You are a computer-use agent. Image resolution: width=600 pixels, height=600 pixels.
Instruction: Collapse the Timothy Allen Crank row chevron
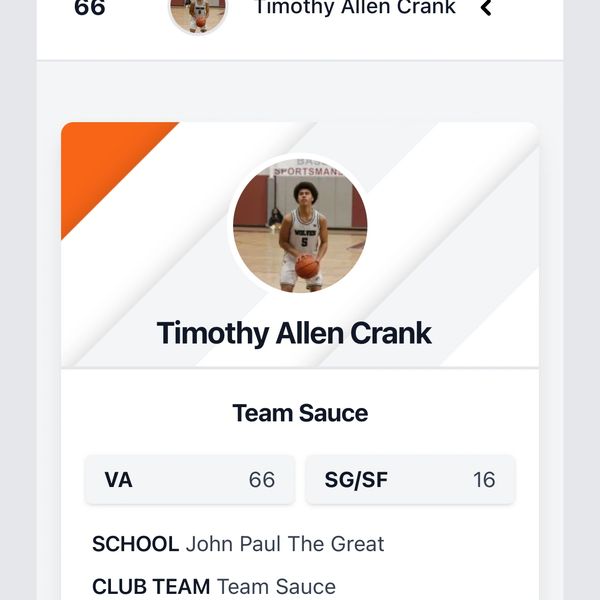487,9
